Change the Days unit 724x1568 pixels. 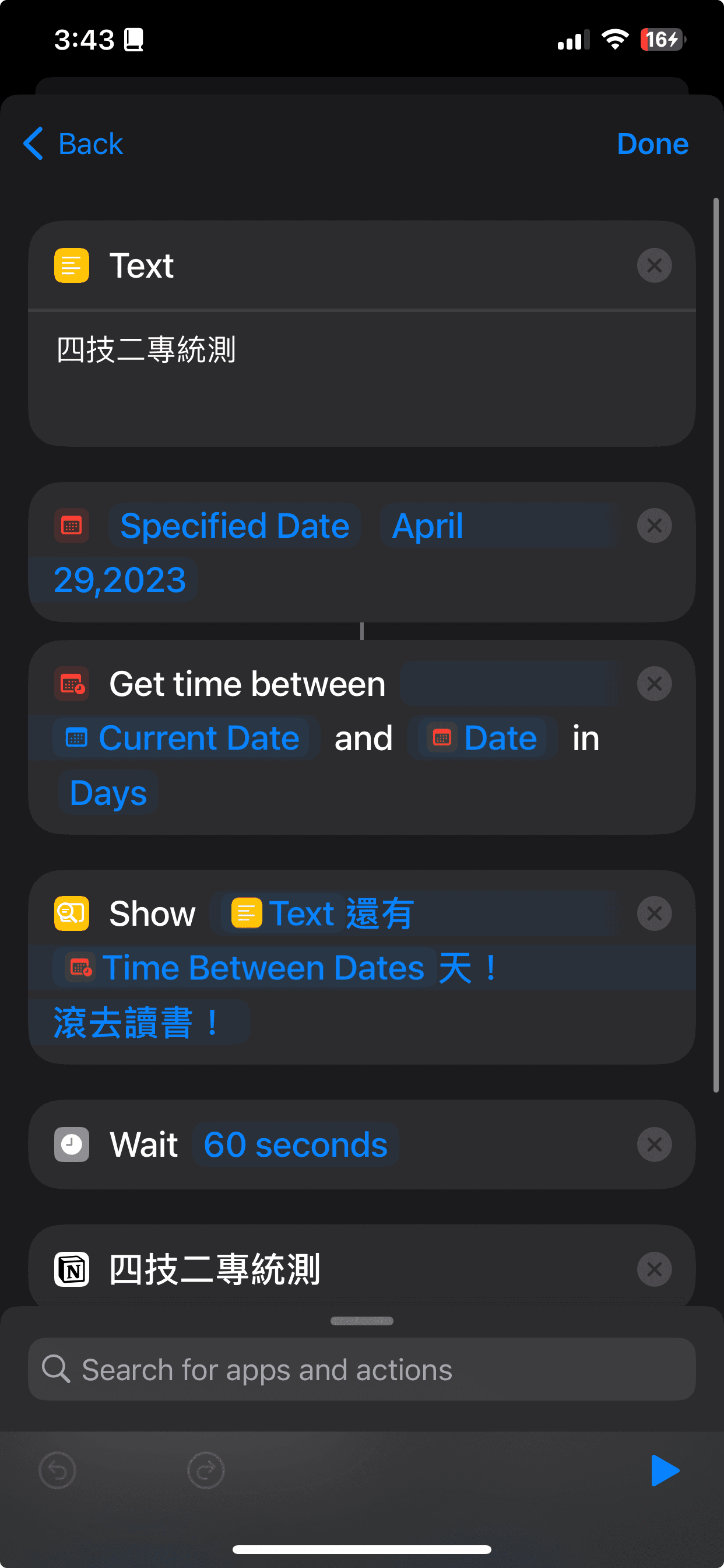[x=108, y=793]
